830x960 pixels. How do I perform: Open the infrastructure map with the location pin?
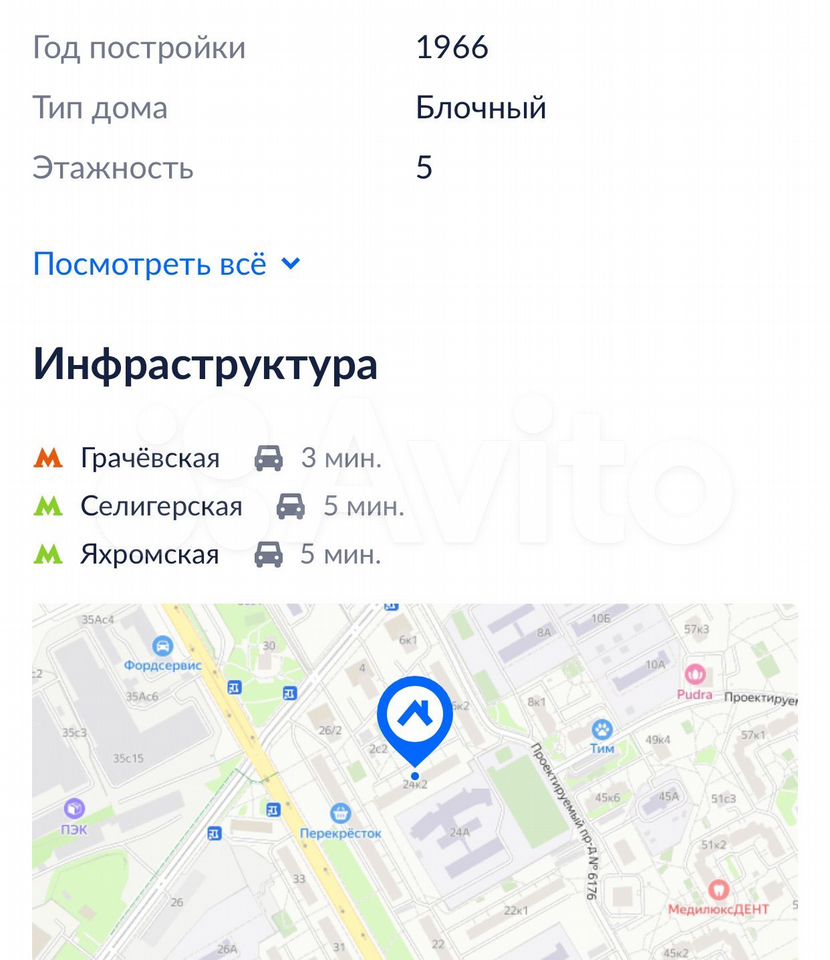pyautogui.click(x=415, y=780)
